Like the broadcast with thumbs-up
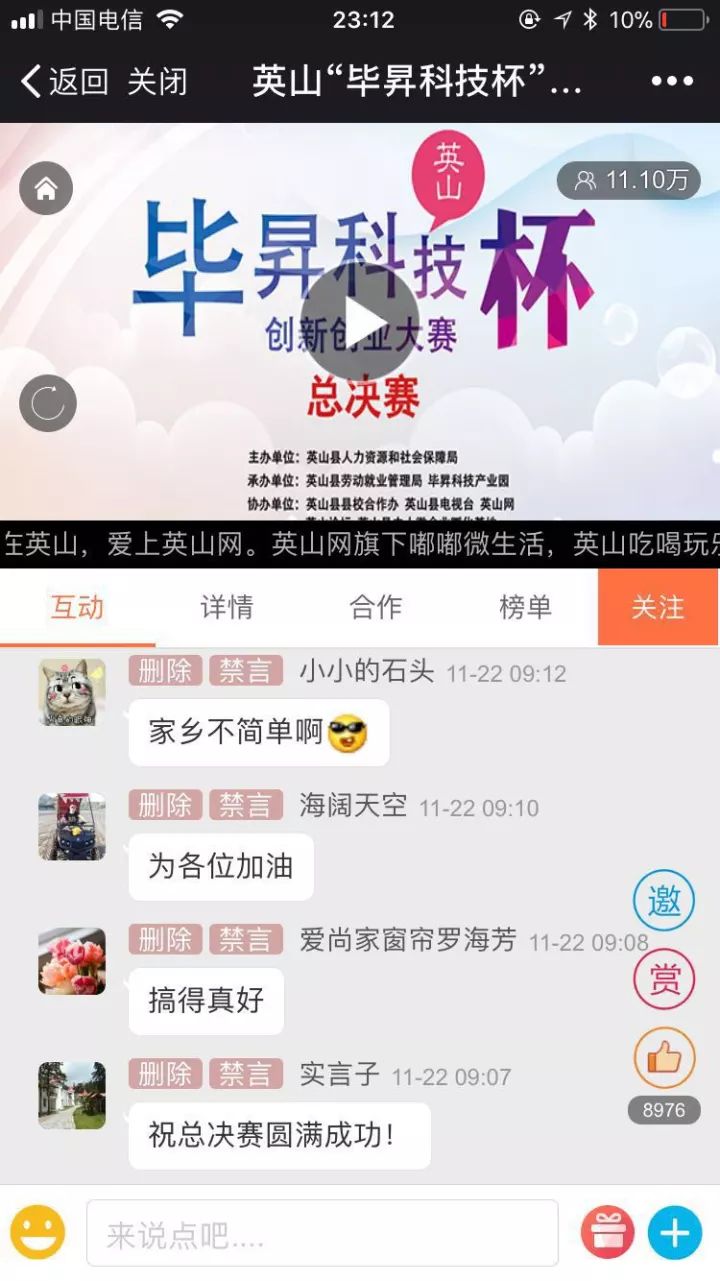 (x=664, y=1057)
